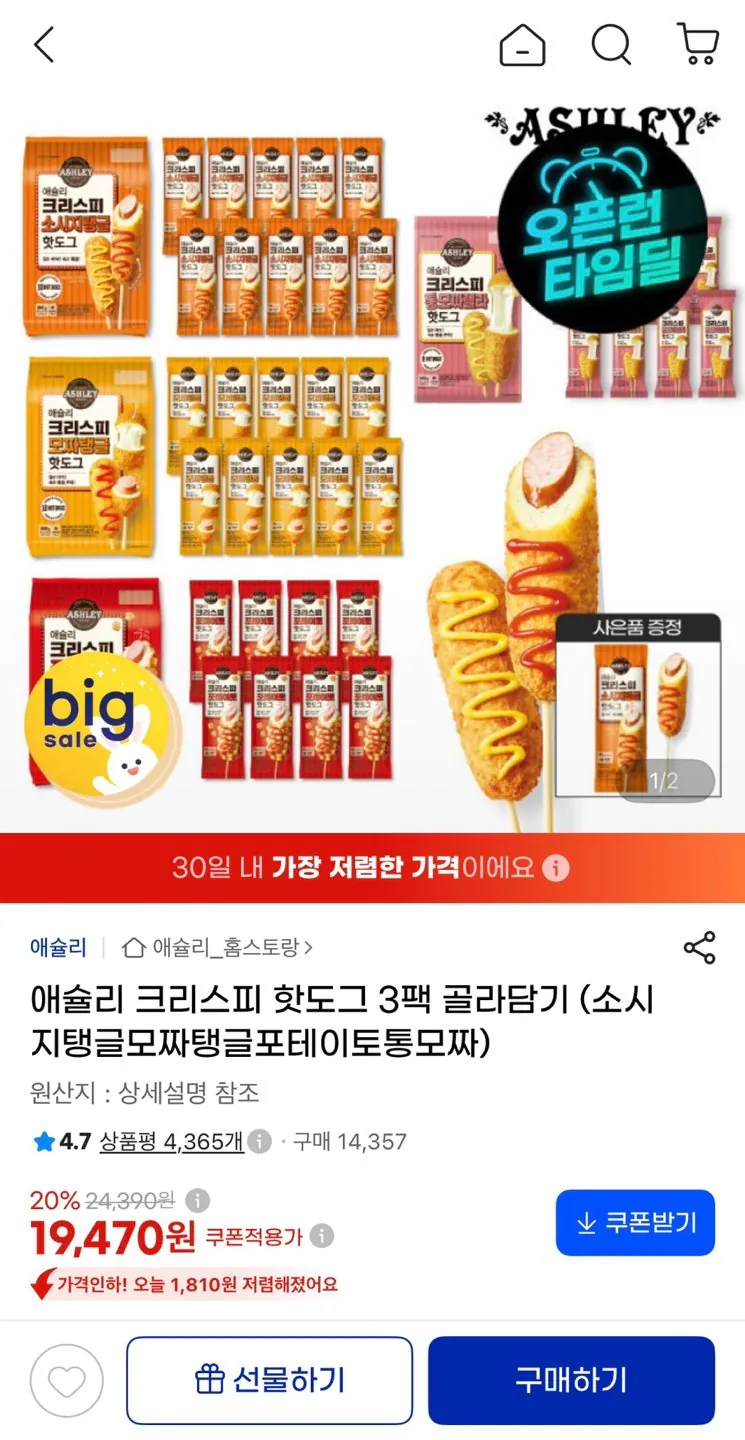The width and height of the screenshot is (745, 1440).
Task: Go back with the top-left arrow
Action: pos(44,45)
